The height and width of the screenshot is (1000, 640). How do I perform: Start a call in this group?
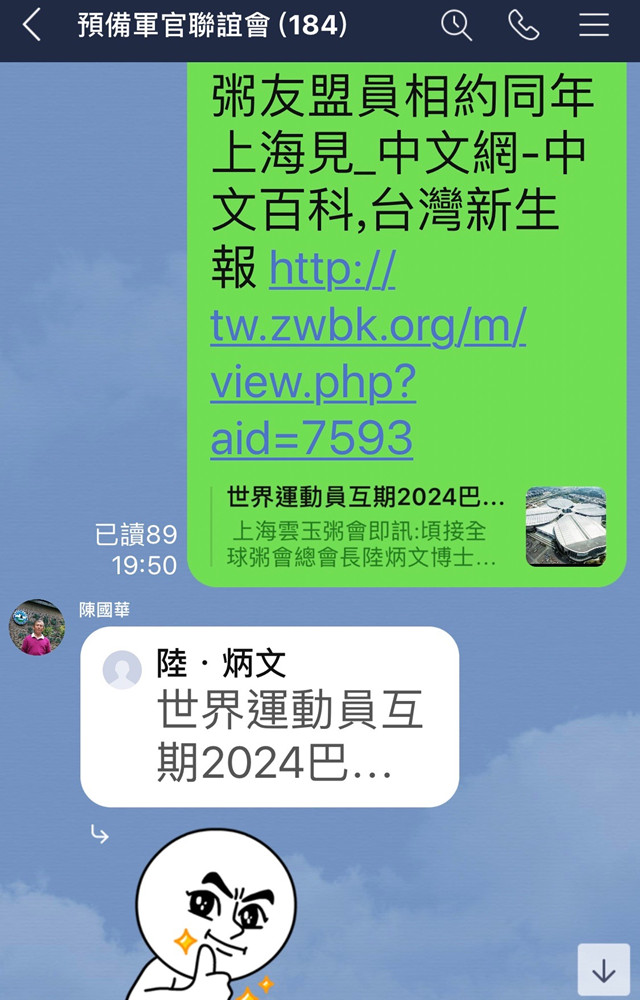click(x=524, y=26)
